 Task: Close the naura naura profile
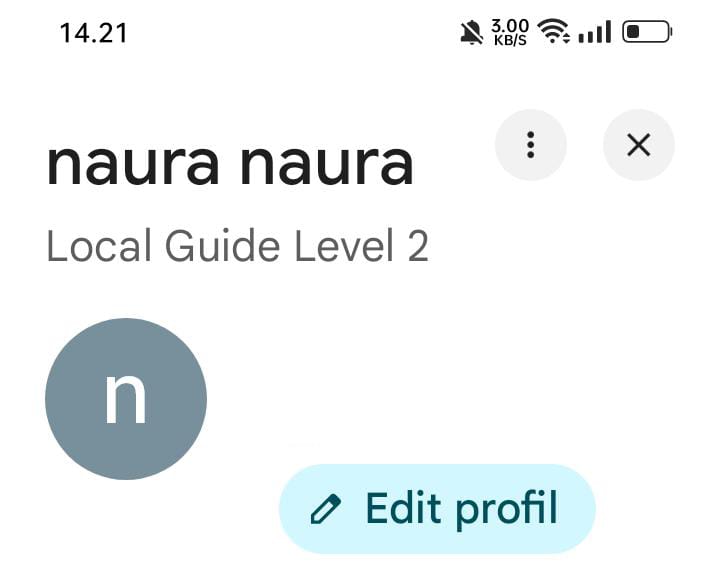click(x=638, y=145)
